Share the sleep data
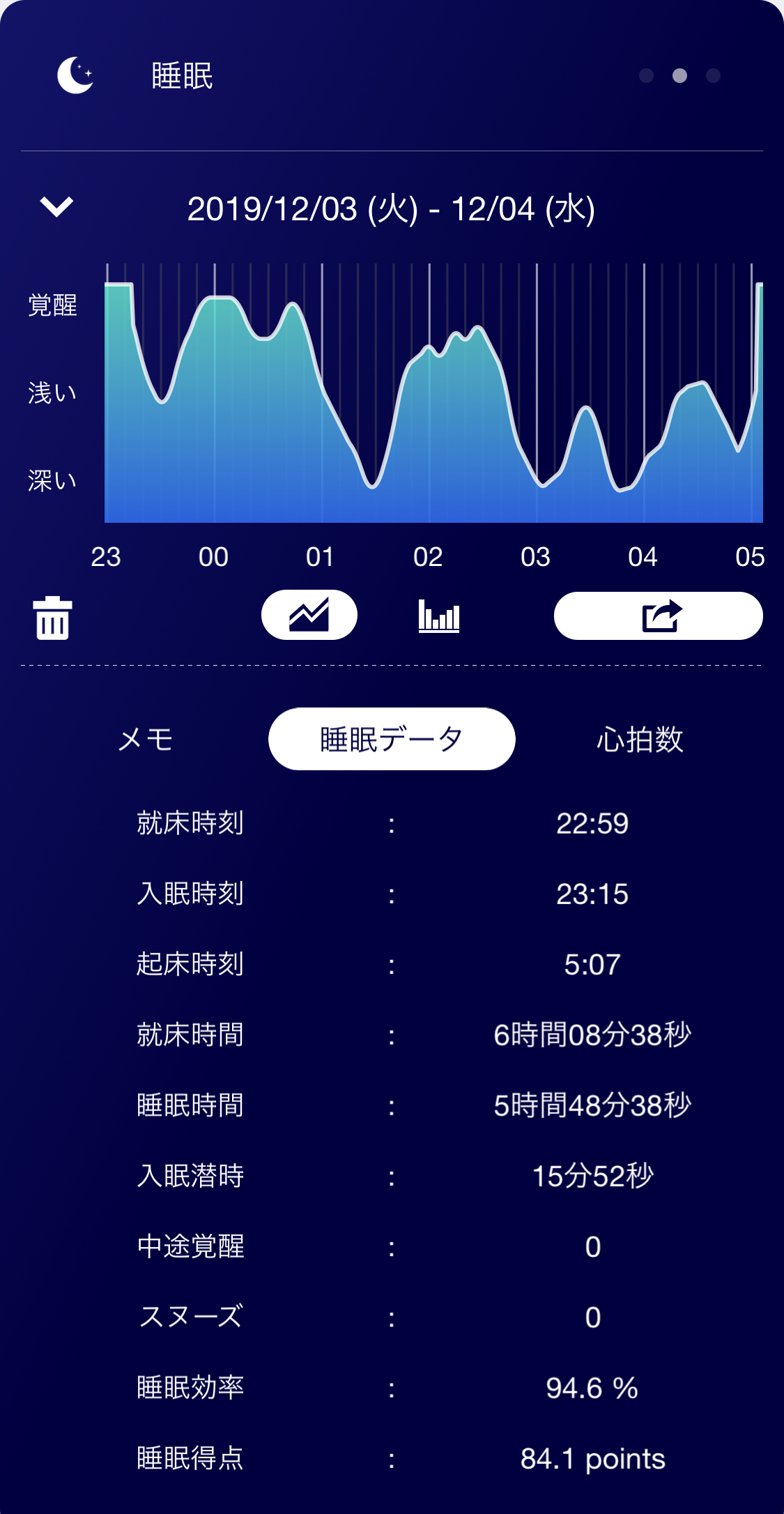This screenshot has width=784, height=1514. click(658, 616)
